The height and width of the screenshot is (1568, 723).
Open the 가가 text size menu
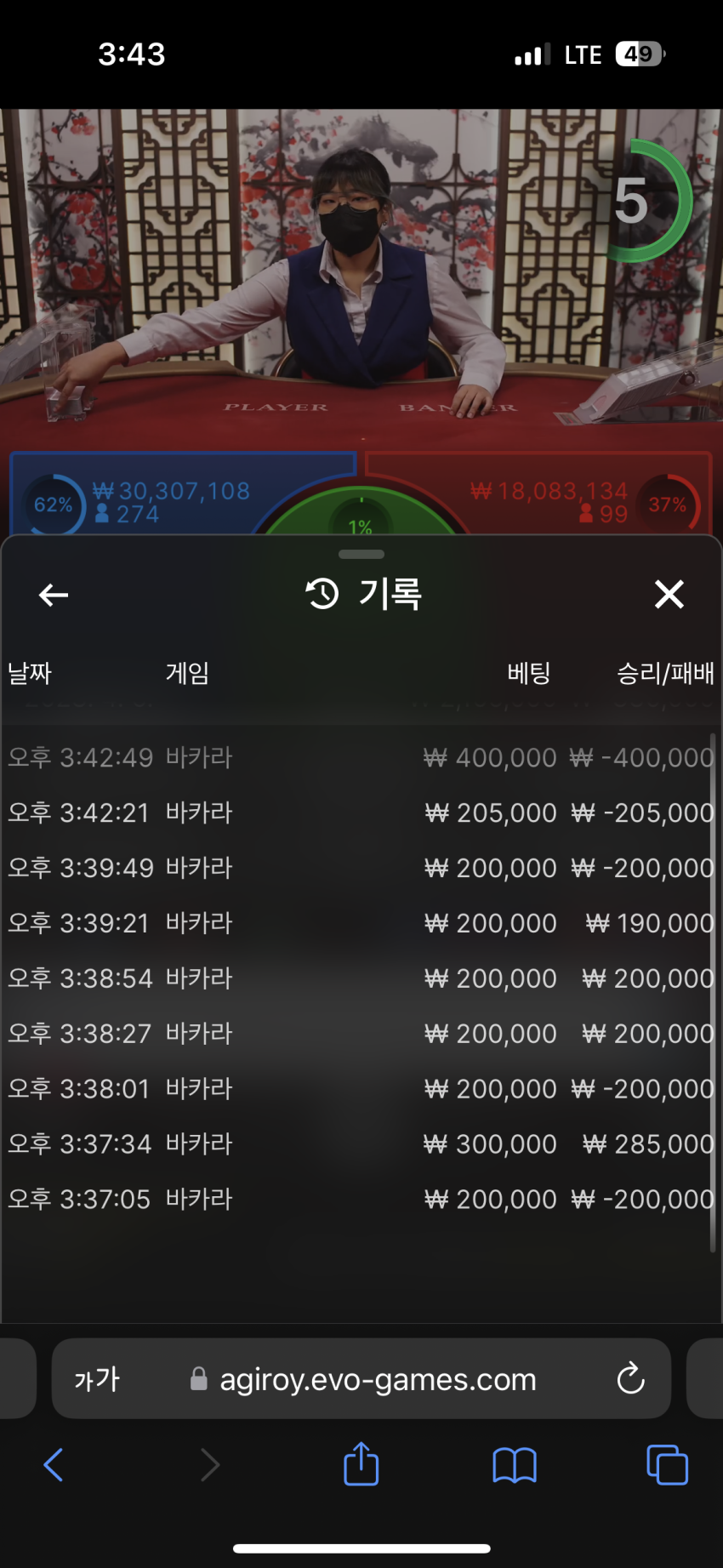click(97, 1379)
